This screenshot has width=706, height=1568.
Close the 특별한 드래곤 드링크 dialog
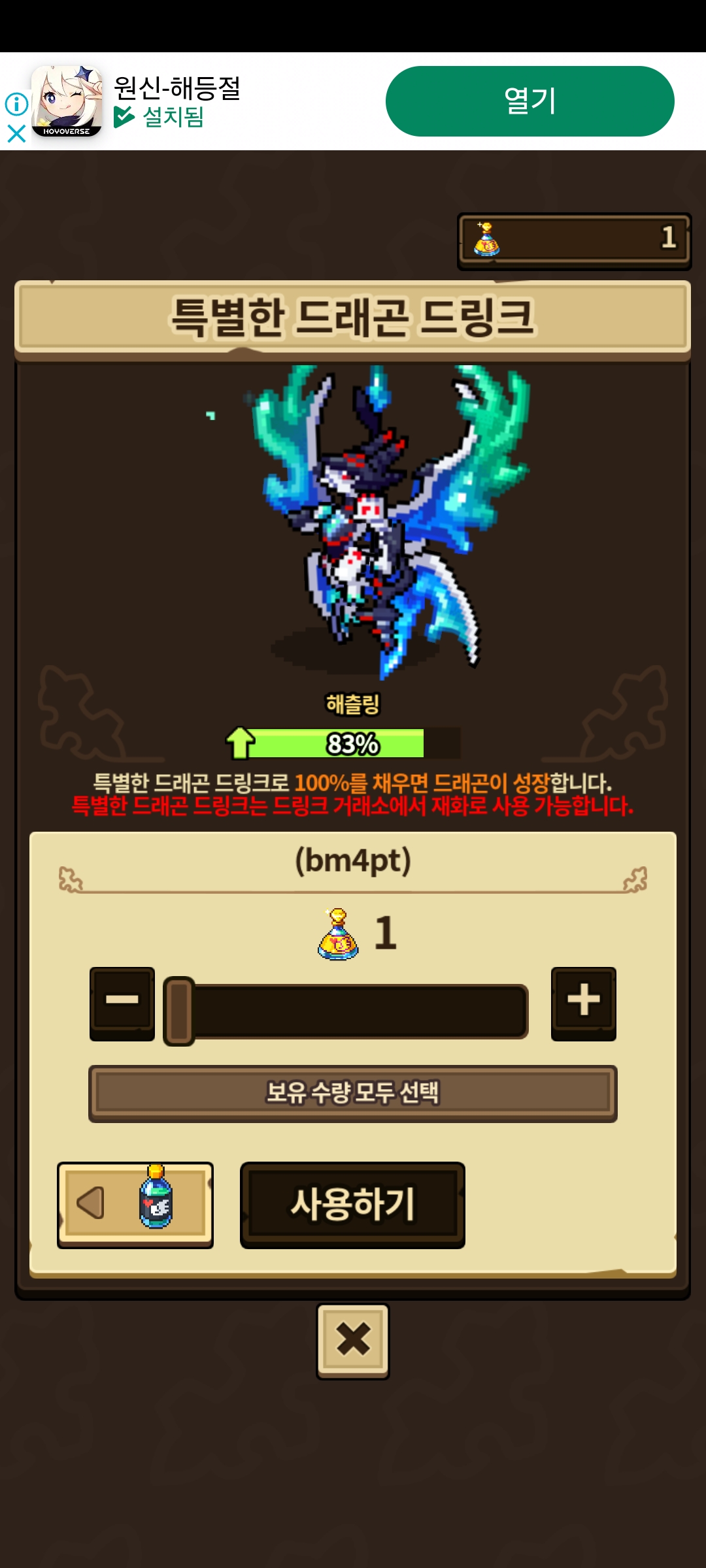pyautogui.click(x=353, y=1341)
